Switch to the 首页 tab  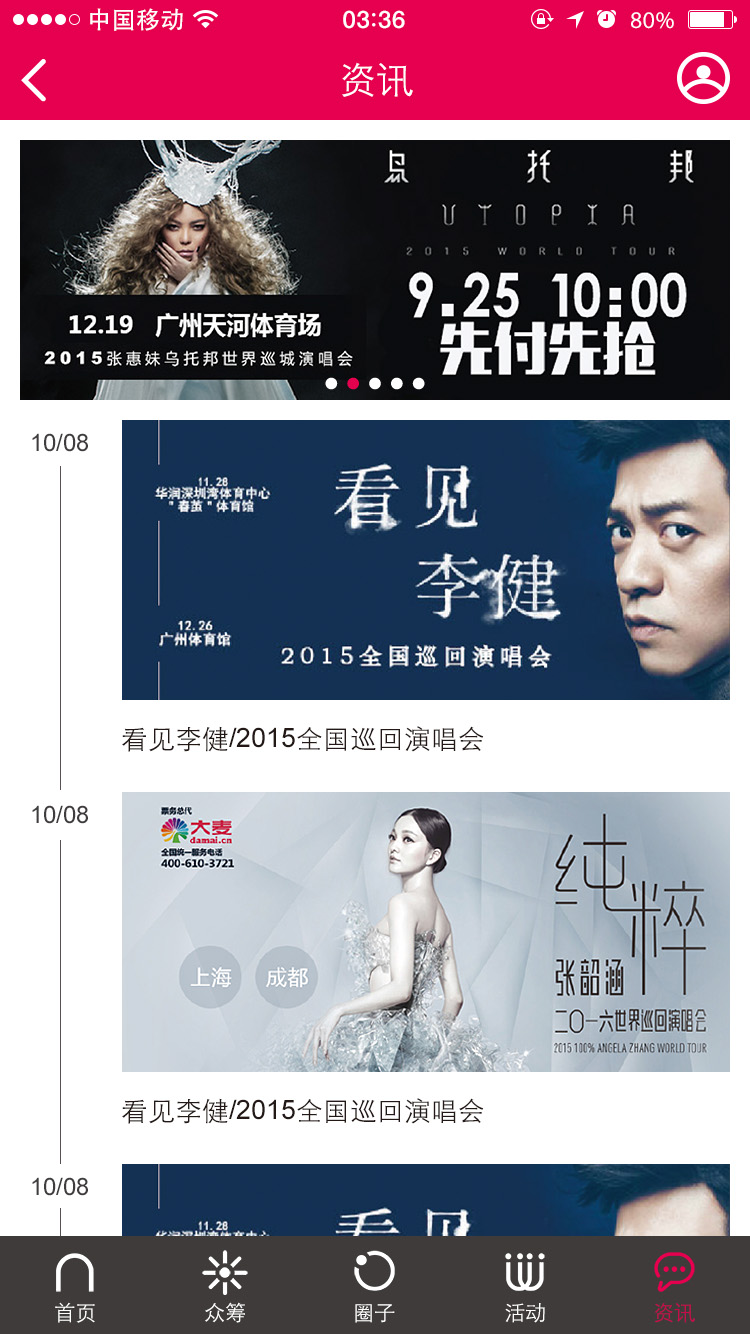tap(75, 1286)
